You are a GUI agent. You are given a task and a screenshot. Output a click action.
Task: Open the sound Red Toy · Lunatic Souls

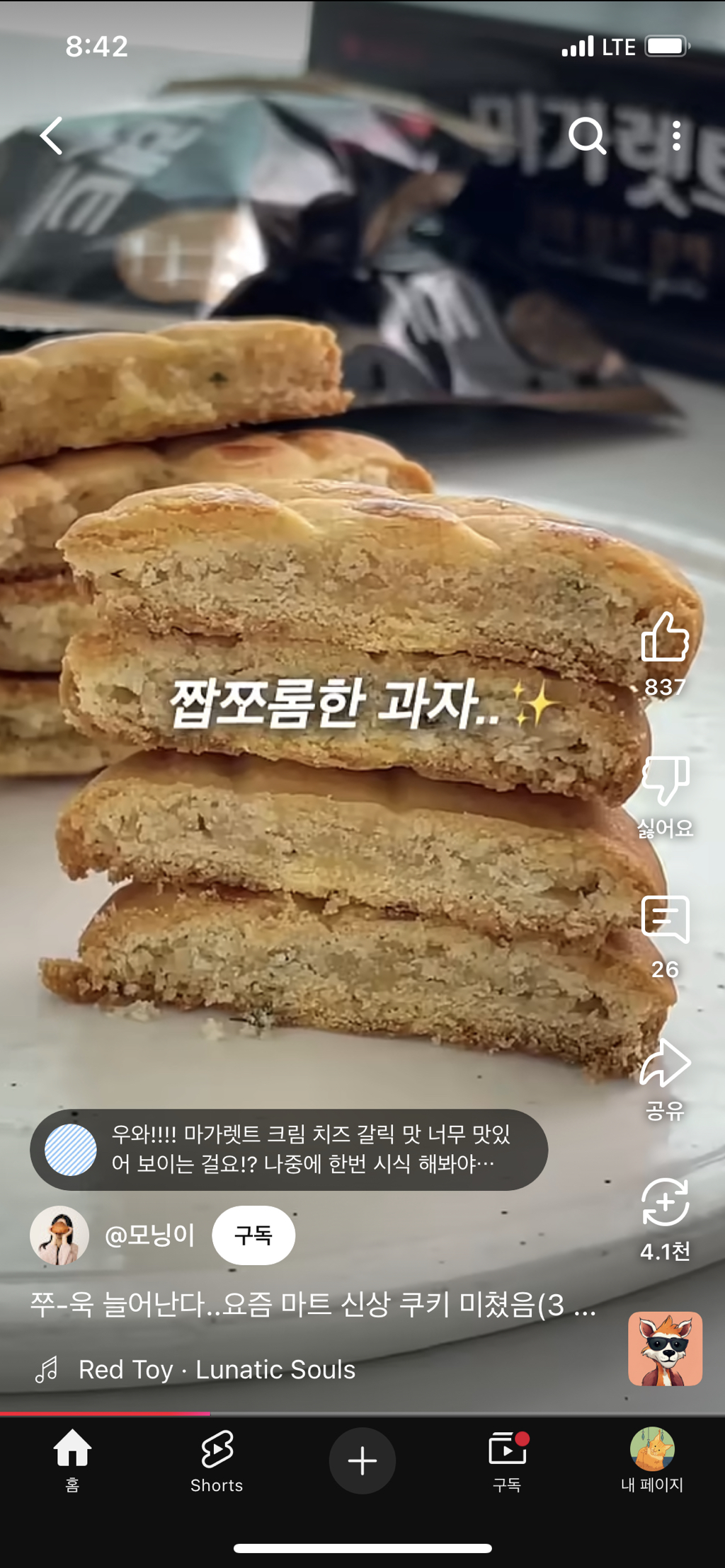[216, 1369]
